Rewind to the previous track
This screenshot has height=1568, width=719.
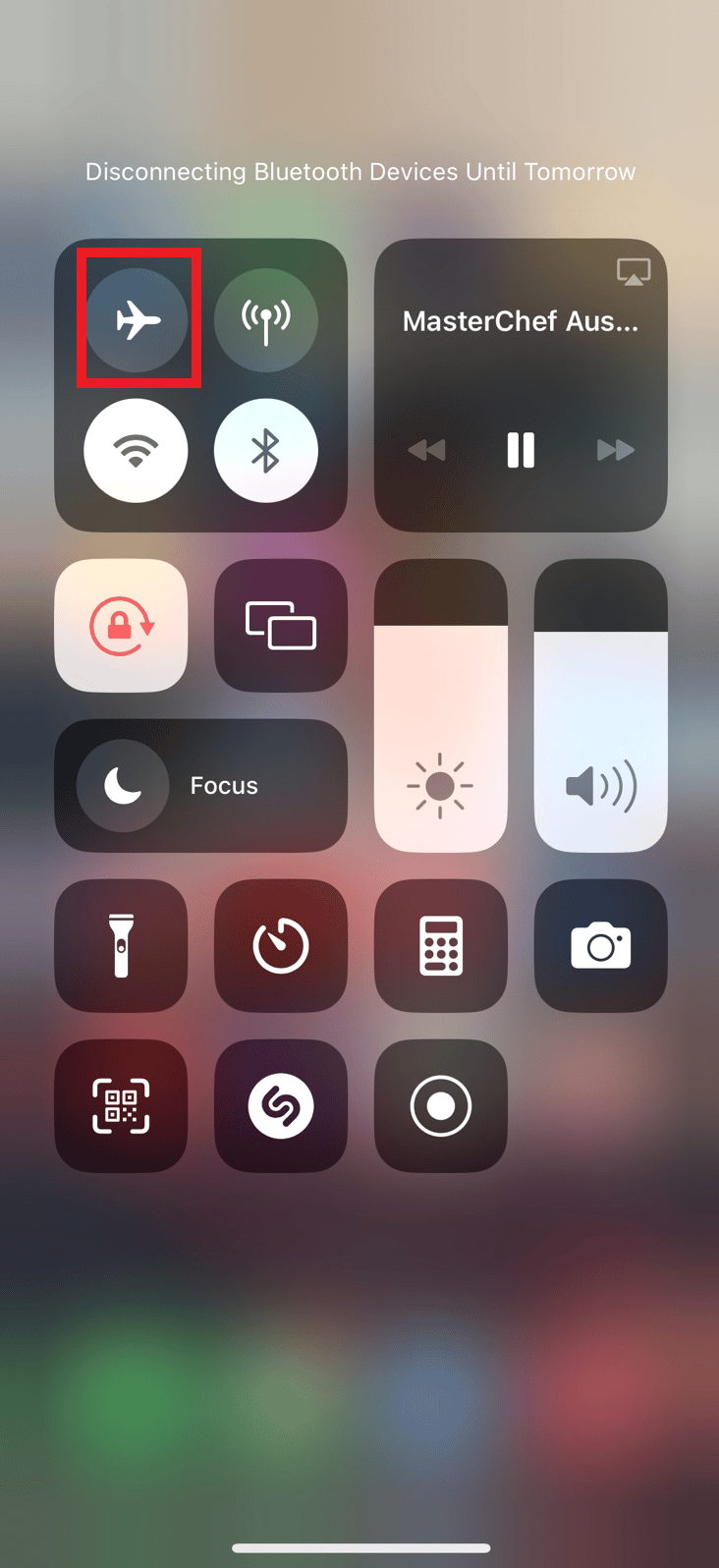pos(426,450)
